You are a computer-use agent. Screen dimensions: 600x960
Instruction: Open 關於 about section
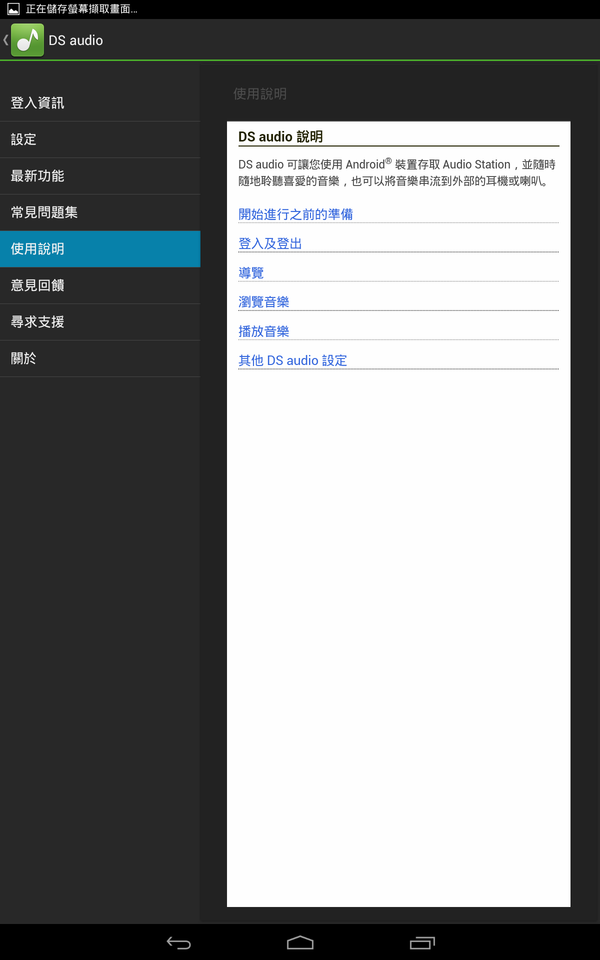pyautogui.click(x=100, y=358)
